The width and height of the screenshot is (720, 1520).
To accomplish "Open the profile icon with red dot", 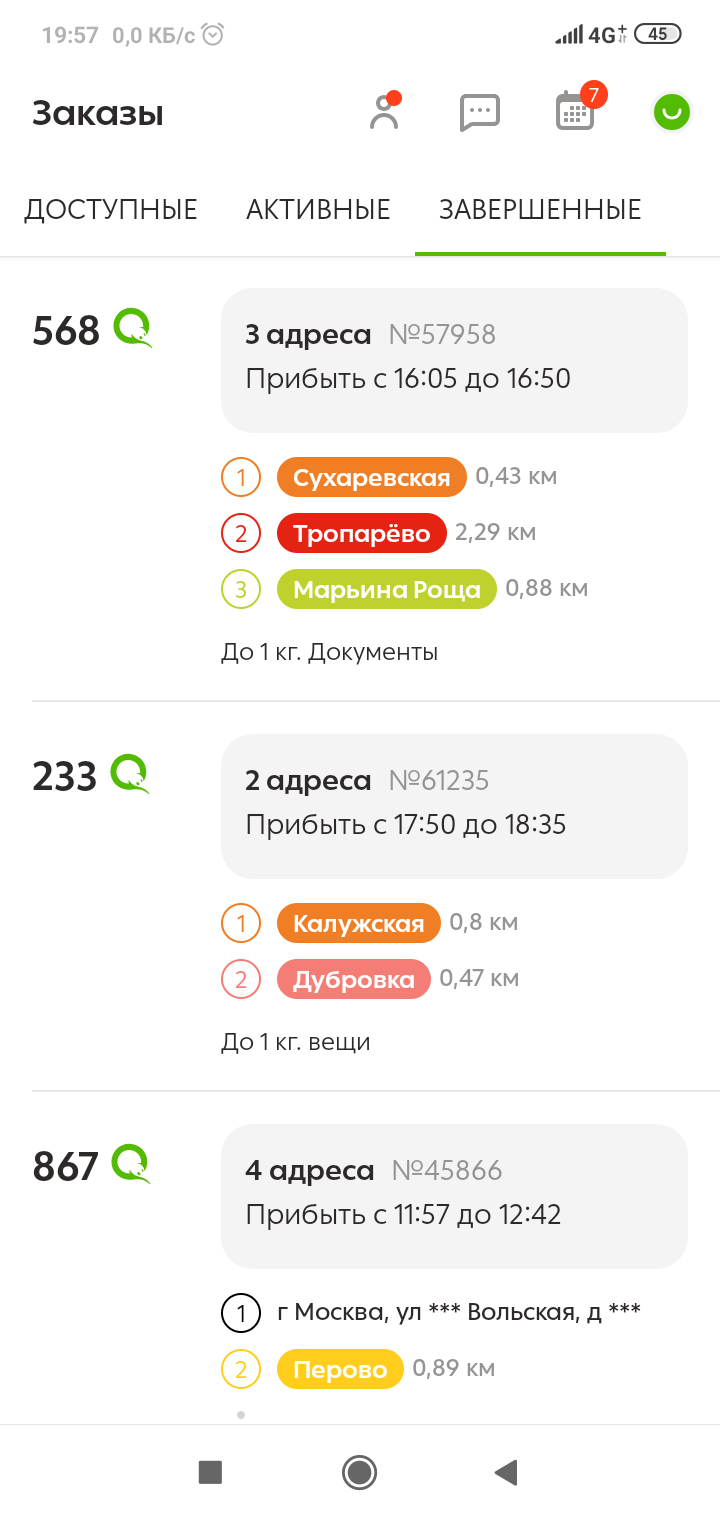I will [384, 112].
